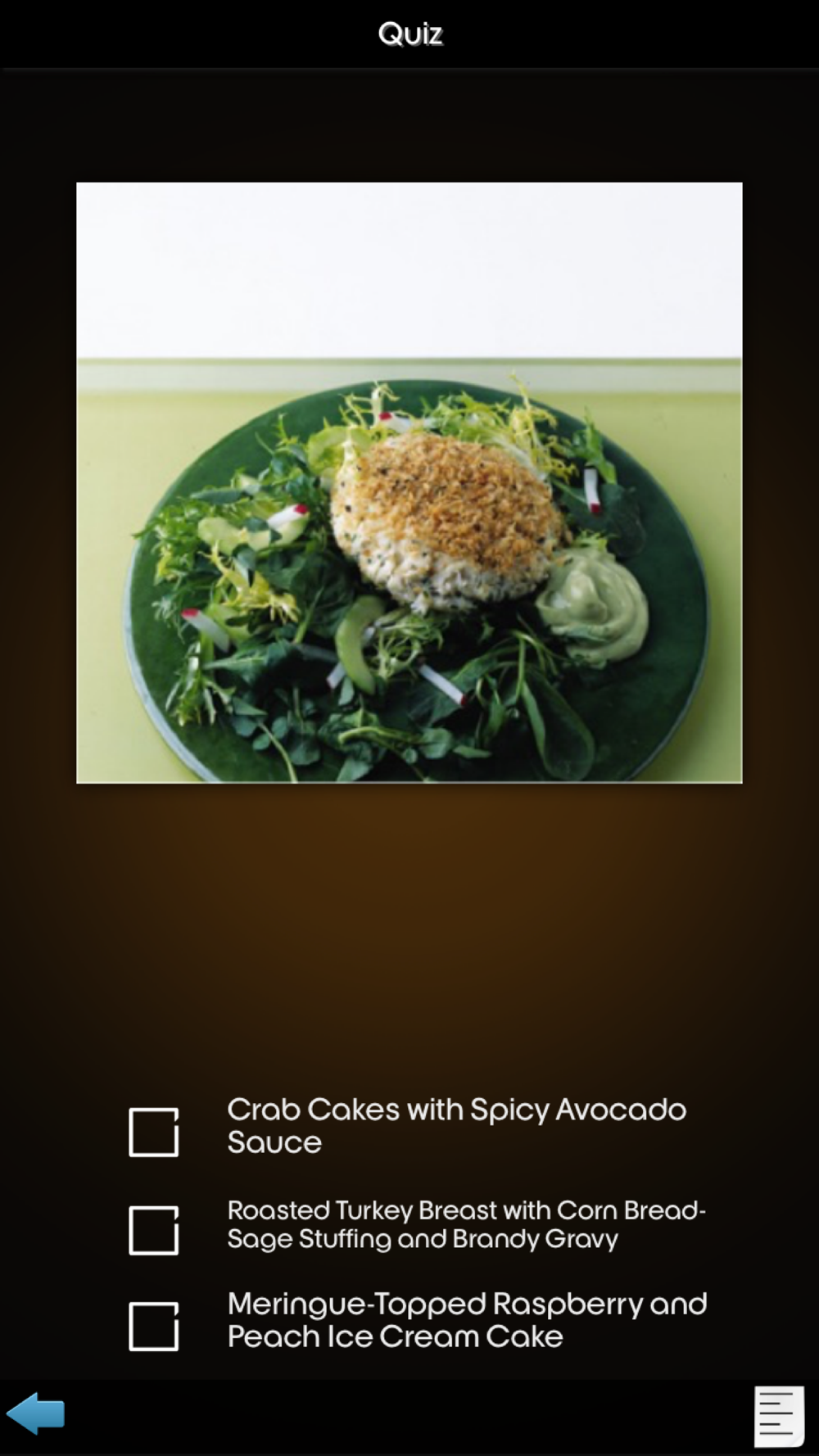Select the Roasted Turkey Breast answer checkbox
This screenshot has width=819, height=1456.
154,1229
